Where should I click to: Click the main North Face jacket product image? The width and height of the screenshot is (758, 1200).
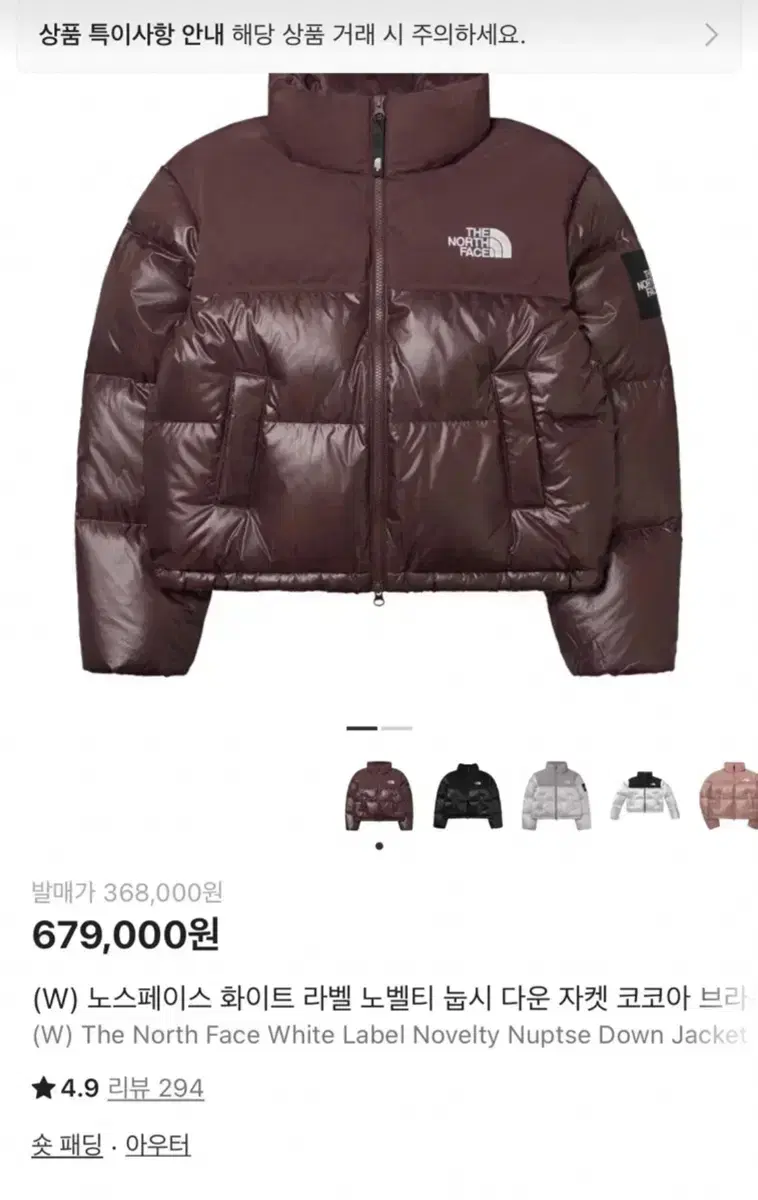click(x=379, y=390)
